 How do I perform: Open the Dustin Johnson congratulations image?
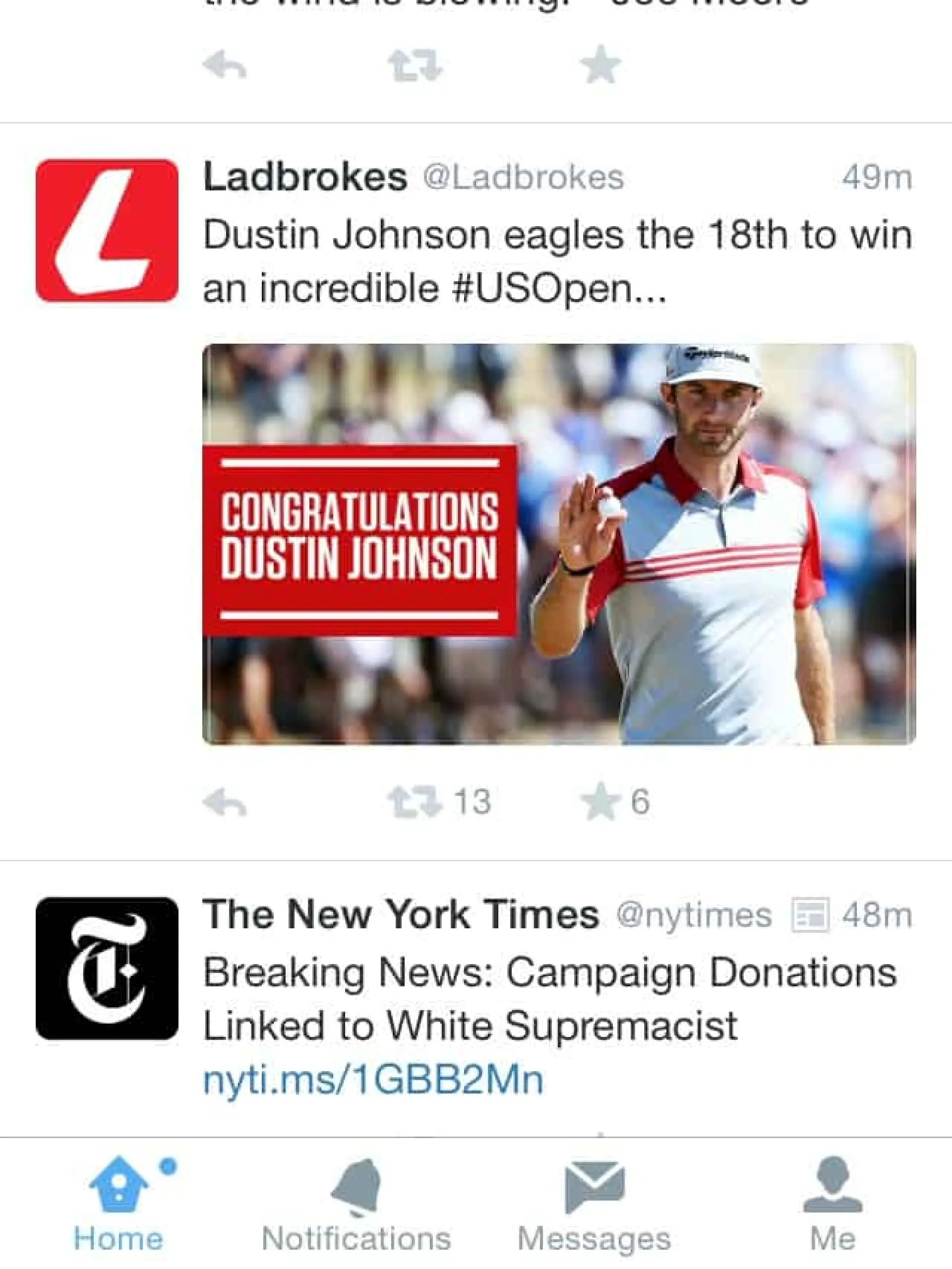pos(559,544)
